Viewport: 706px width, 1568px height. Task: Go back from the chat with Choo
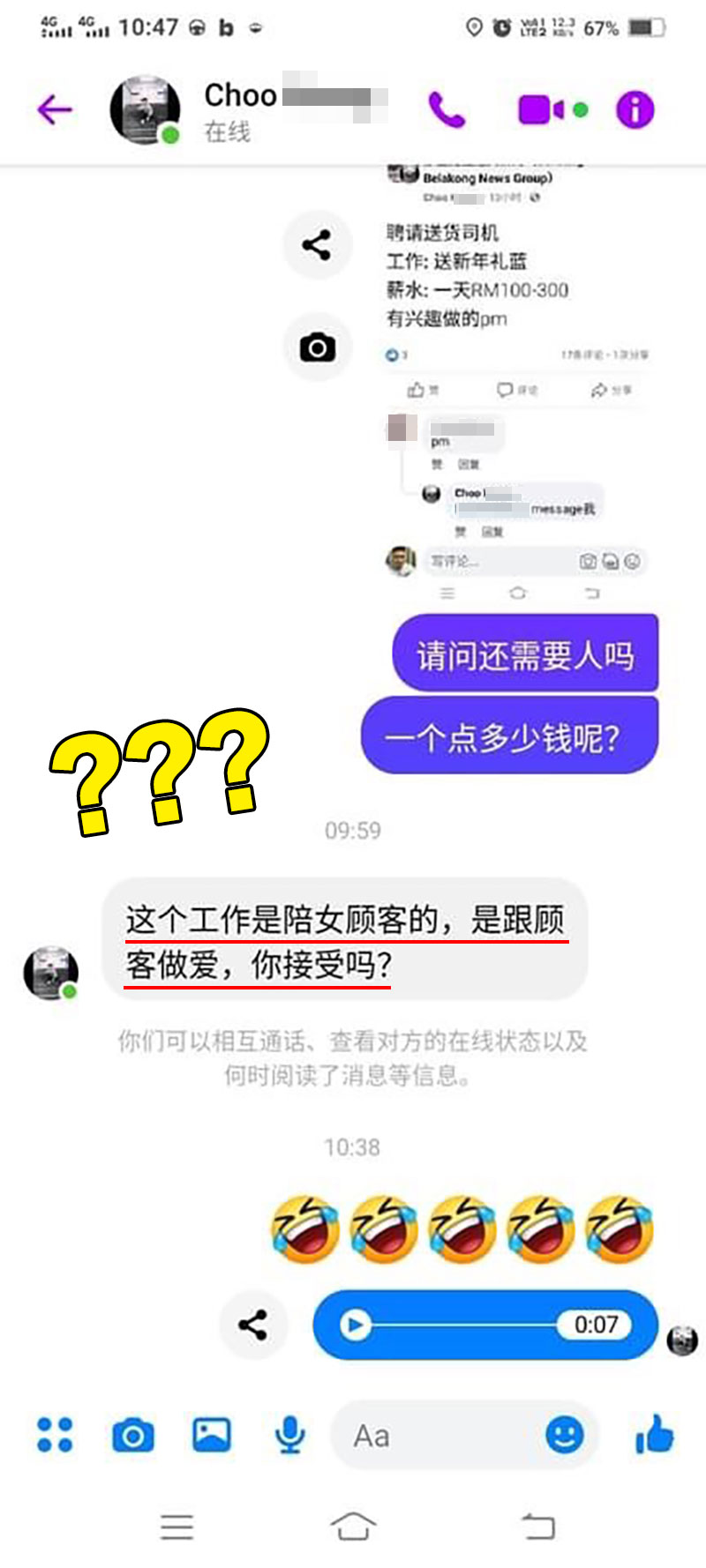tap(55, 110)
